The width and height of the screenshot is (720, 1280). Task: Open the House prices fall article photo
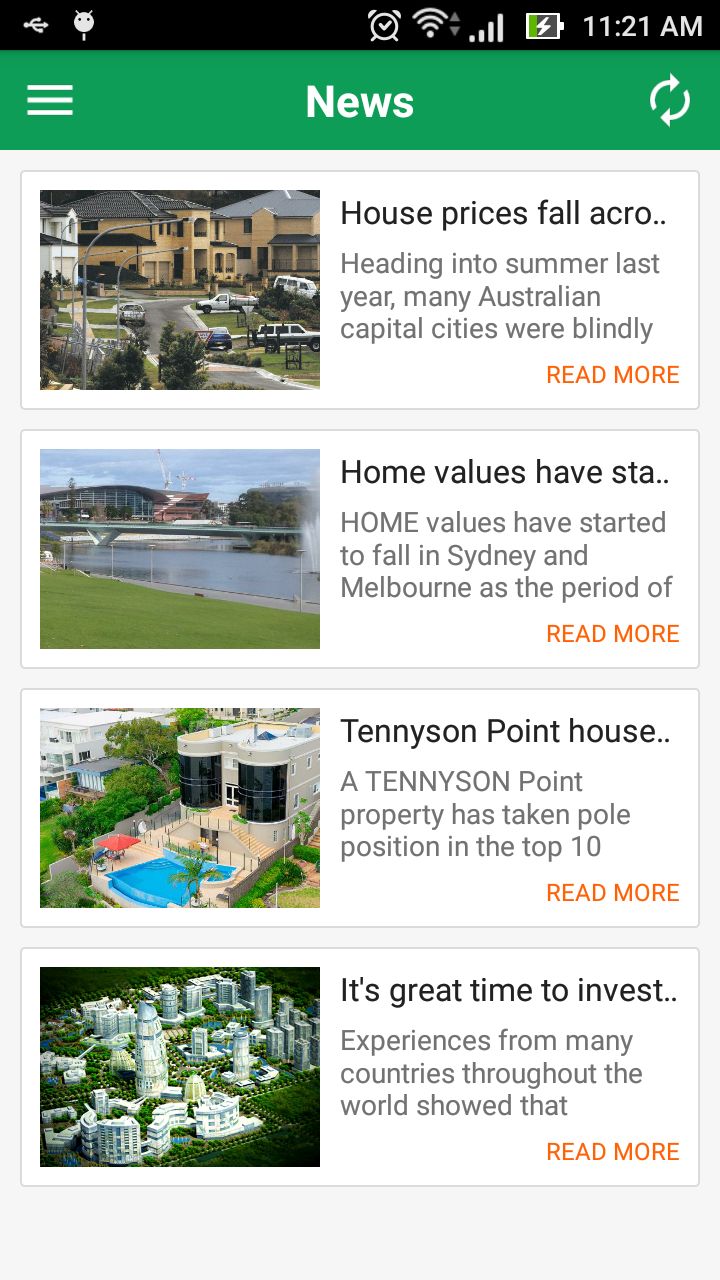(180, 290)
